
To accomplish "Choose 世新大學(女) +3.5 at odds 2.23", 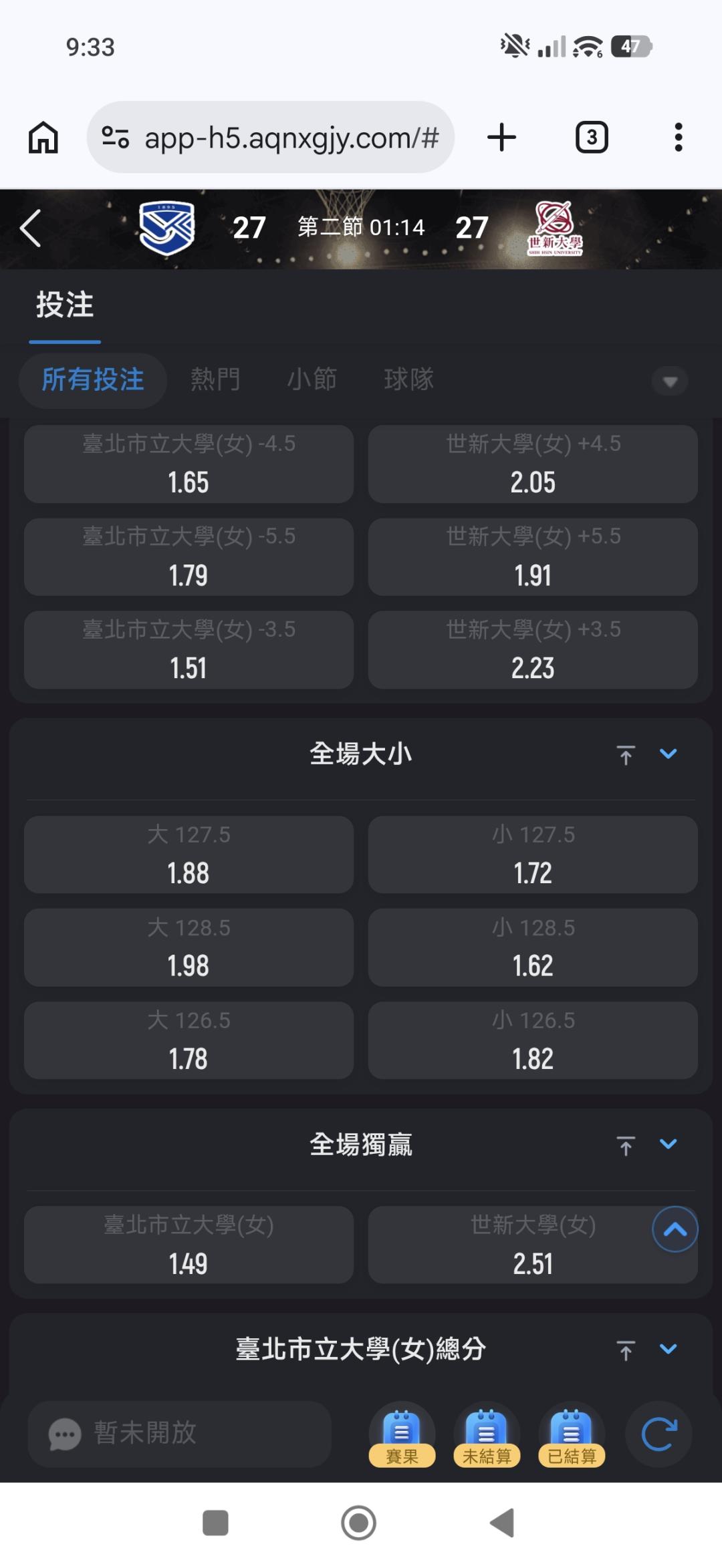I will pyautogui.click(x=533, y=649).
